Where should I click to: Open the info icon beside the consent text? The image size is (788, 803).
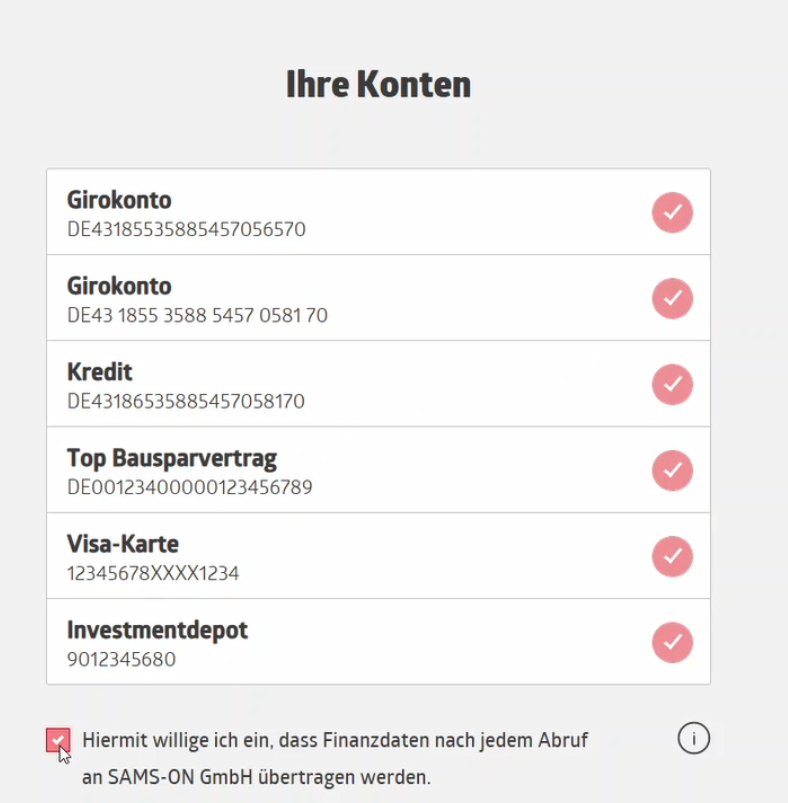click(x=694, y=738)
